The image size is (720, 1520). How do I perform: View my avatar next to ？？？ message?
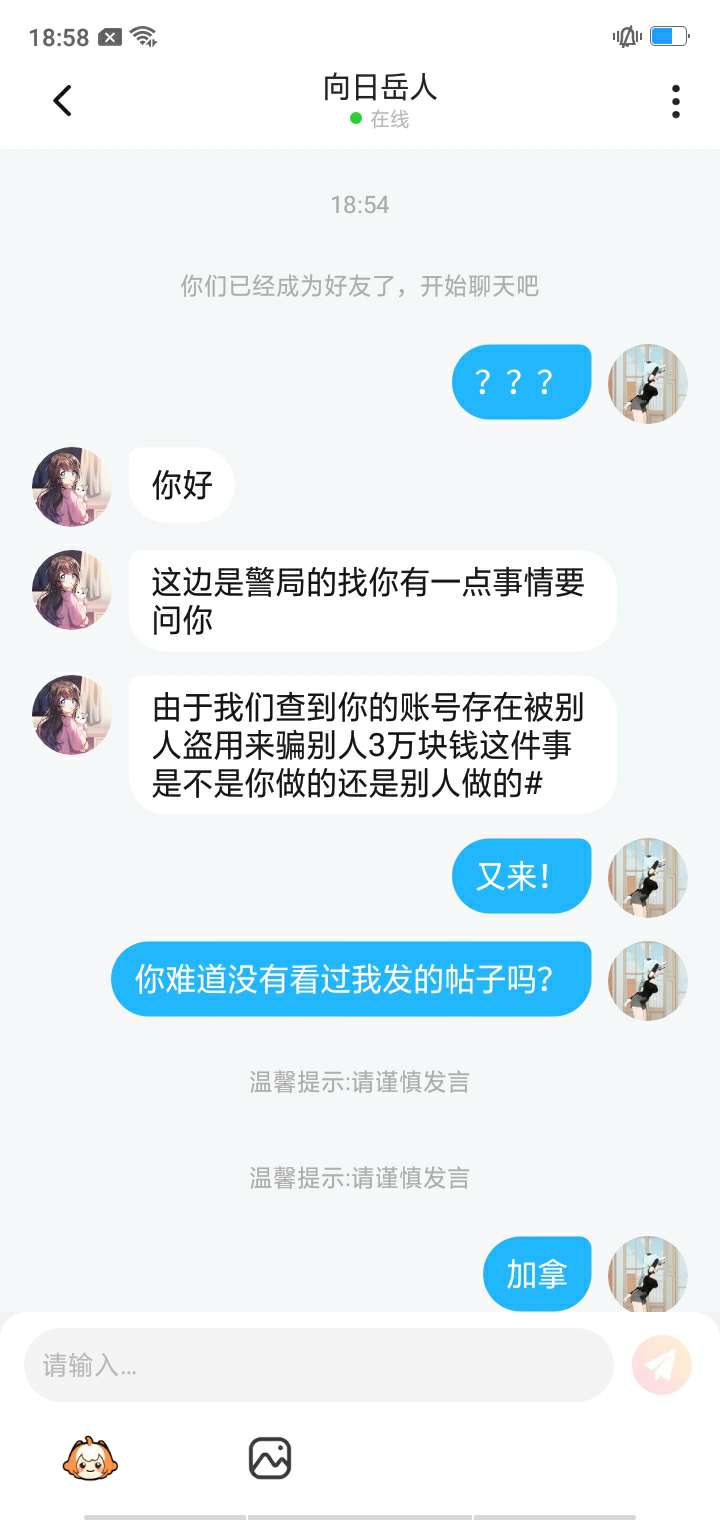tap(648, 384)
